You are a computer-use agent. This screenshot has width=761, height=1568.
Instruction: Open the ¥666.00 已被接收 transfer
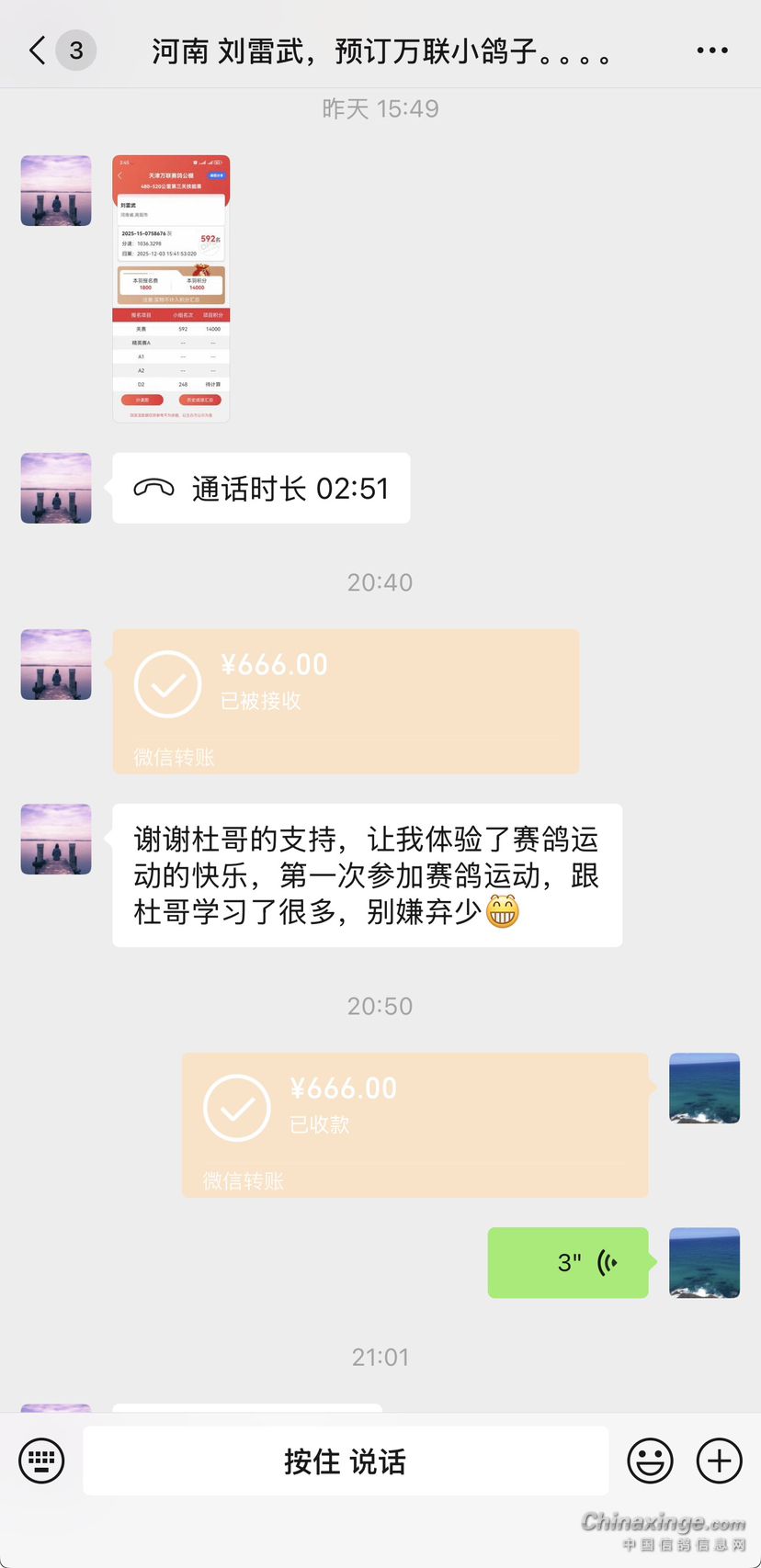coord(346,701)
